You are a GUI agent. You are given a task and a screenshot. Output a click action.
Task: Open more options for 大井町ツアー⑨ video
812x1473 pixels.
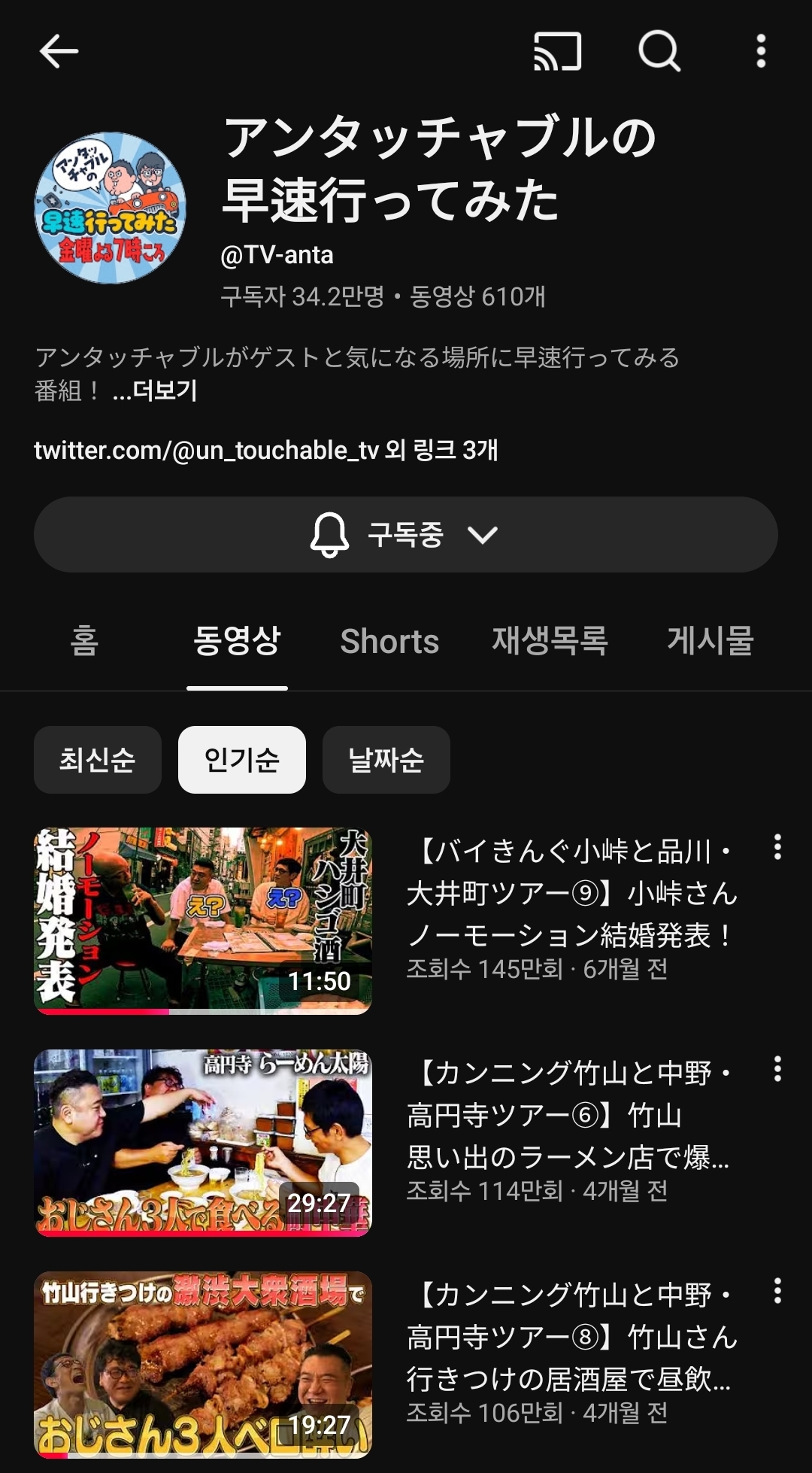pyautogui.click(x=777, y=847)
